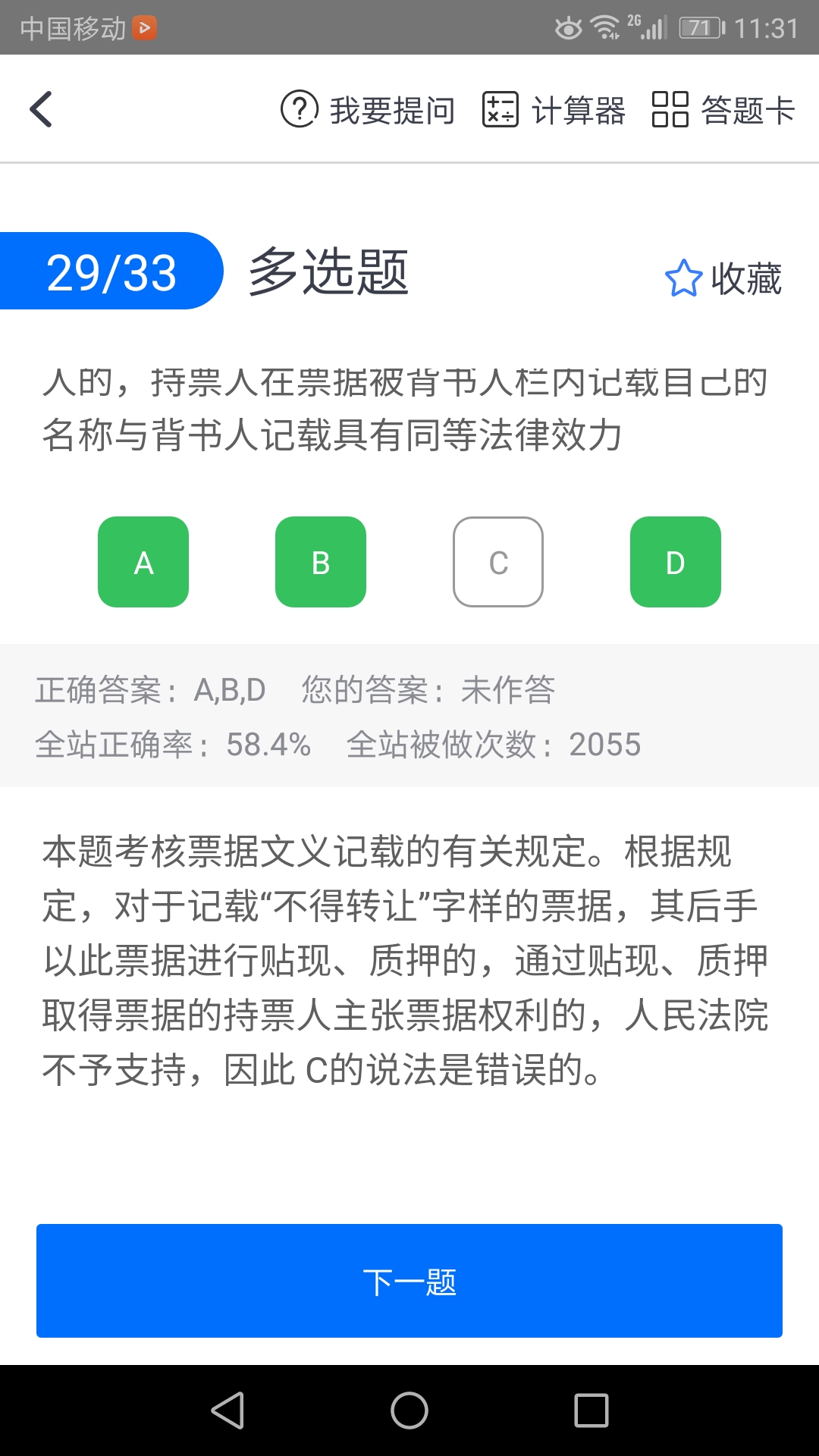Open recent apps from navigation bar

pos(591,1410)
